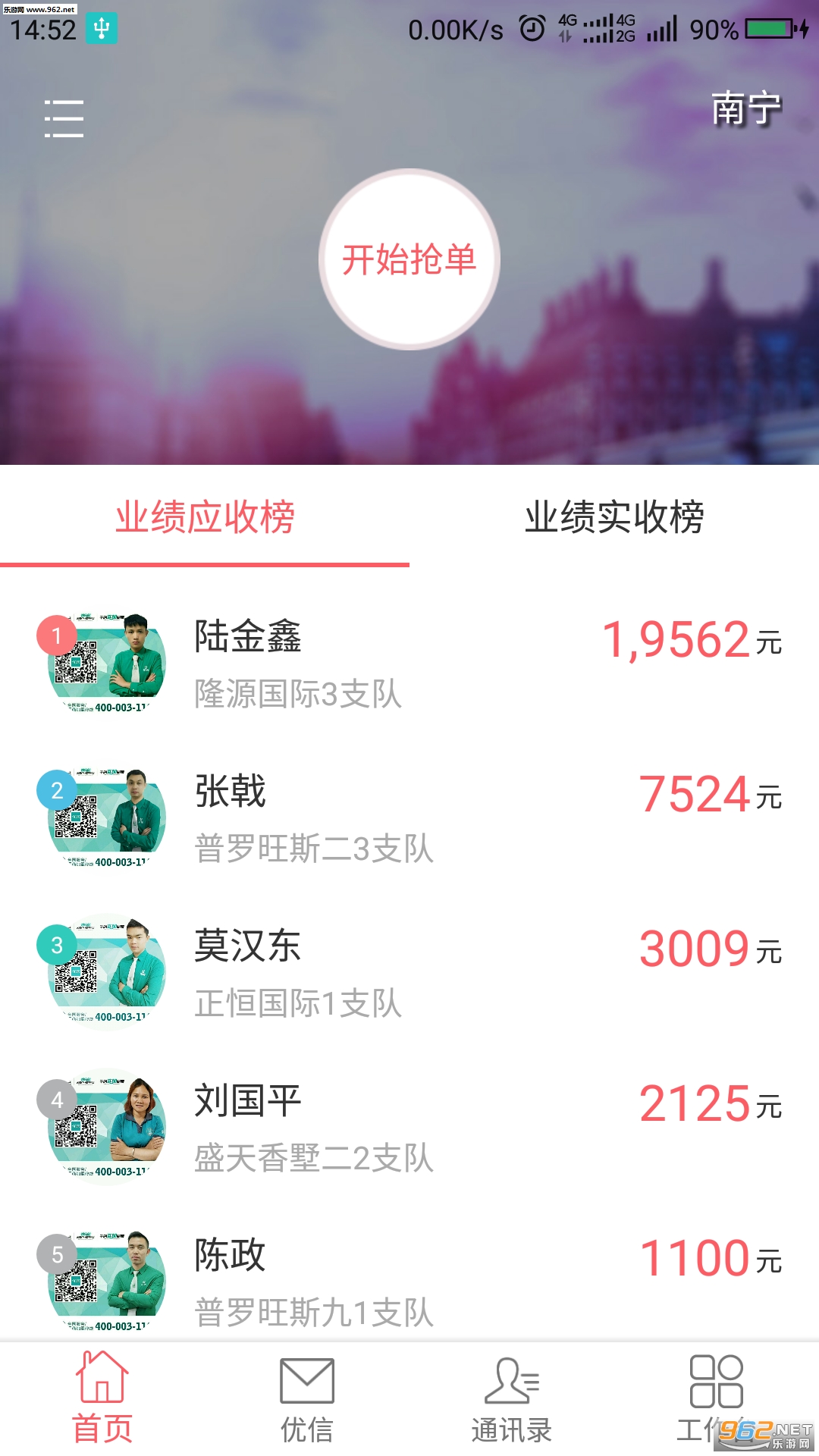819x1456 pixels.
Task: View 莫汉东's ranking entry
Action: coord(409,973)
